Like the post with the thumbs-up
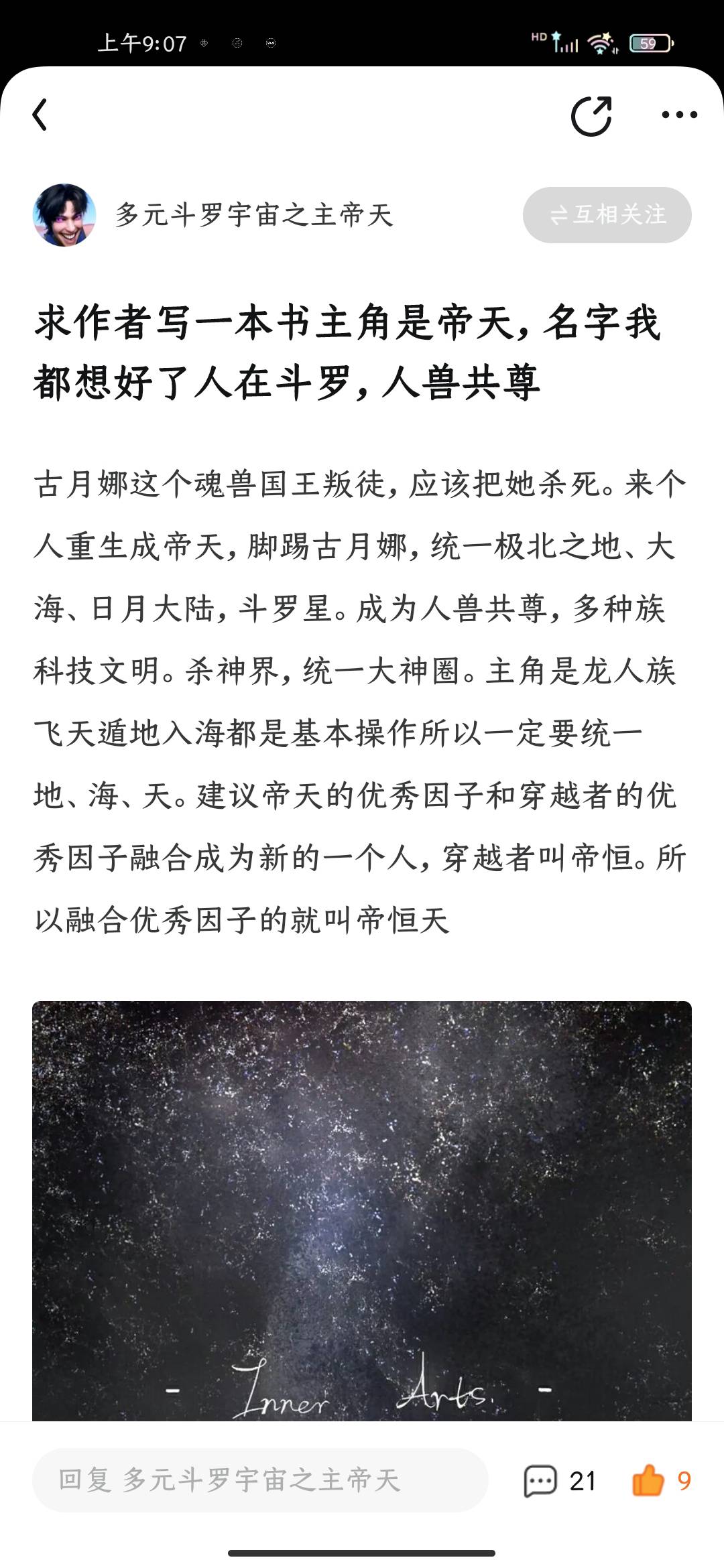Screen dimensions: 724x1568 pyautogui.click(x=648, y=1480)
